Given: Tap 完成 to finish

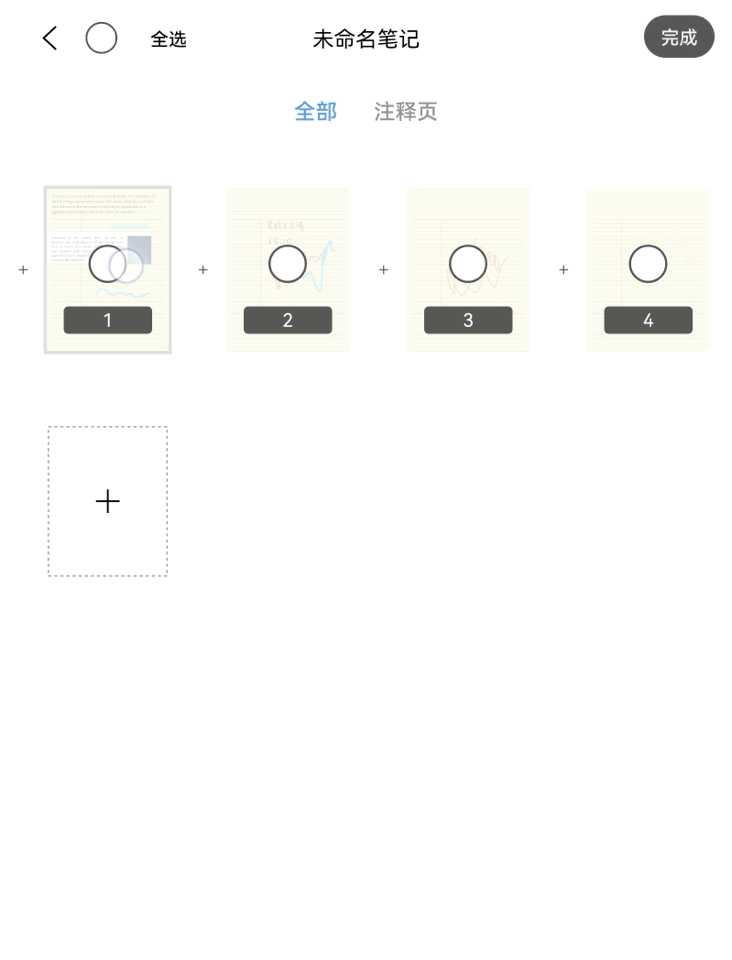Looking at the screenshot, I should 678,37.
